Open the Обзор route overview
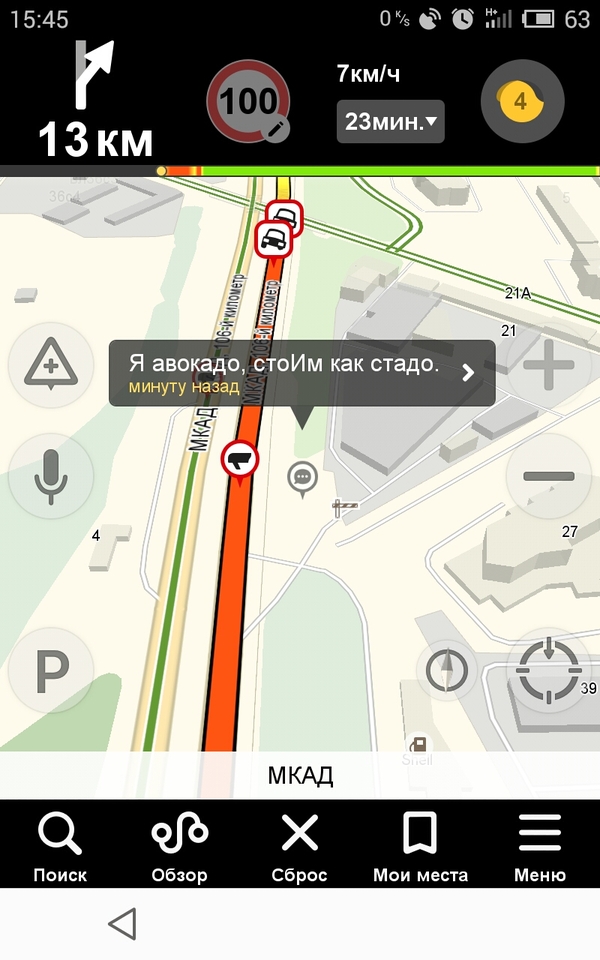 coord(179,847)
